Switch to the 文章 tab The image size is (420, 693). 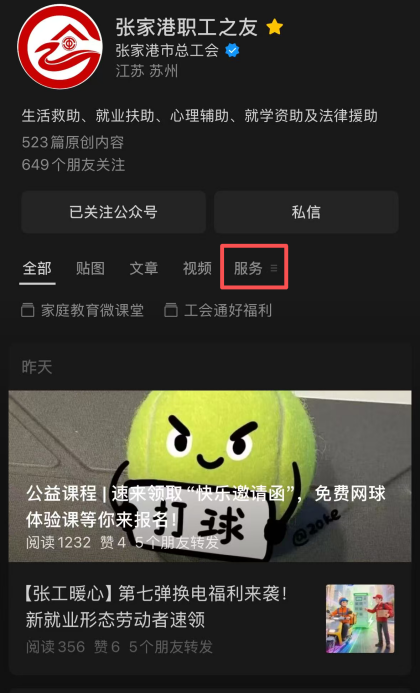pos(144,268)
